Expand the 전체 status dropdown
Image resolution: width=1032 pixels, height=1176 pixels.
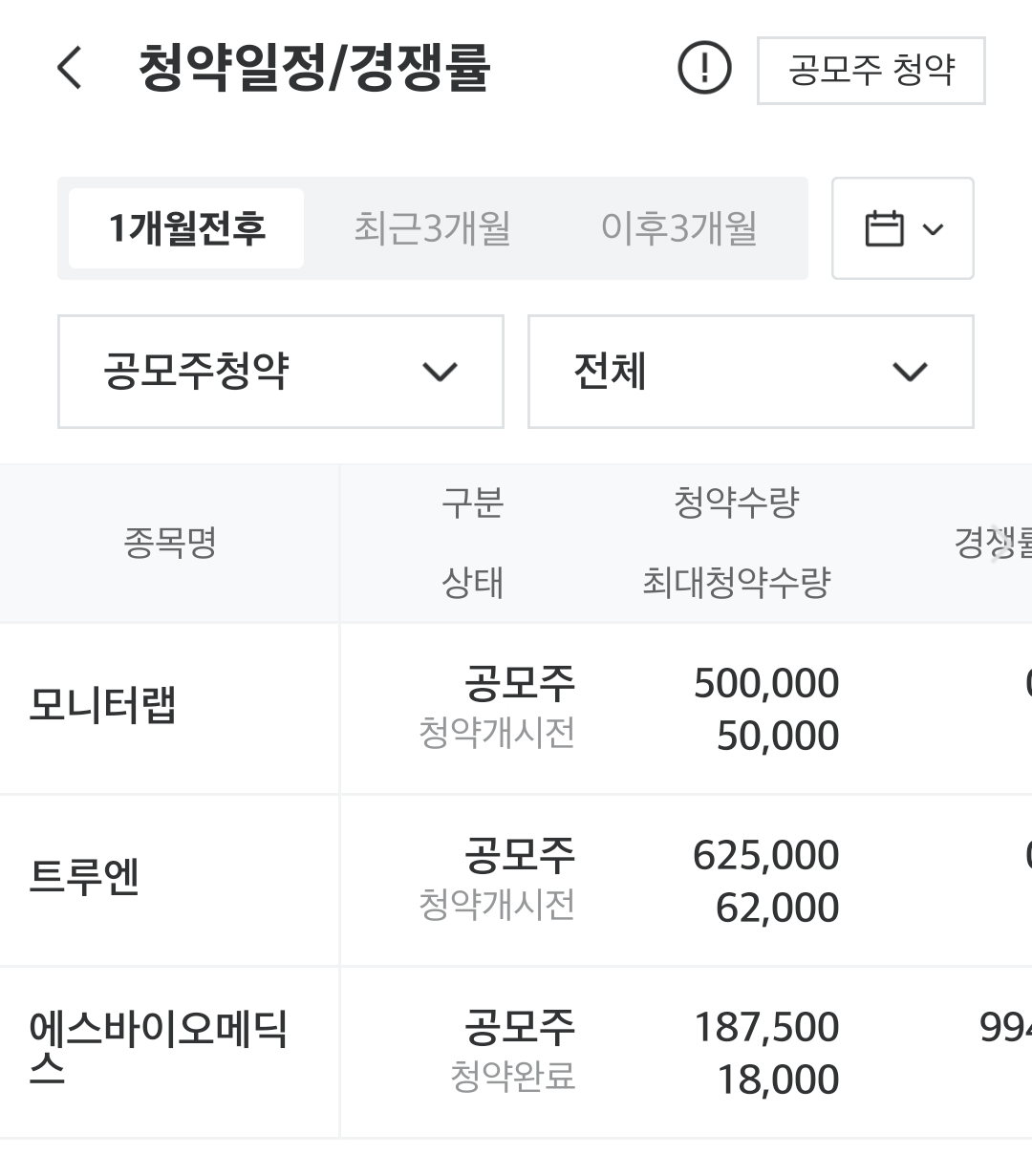(x=751, y=373)
